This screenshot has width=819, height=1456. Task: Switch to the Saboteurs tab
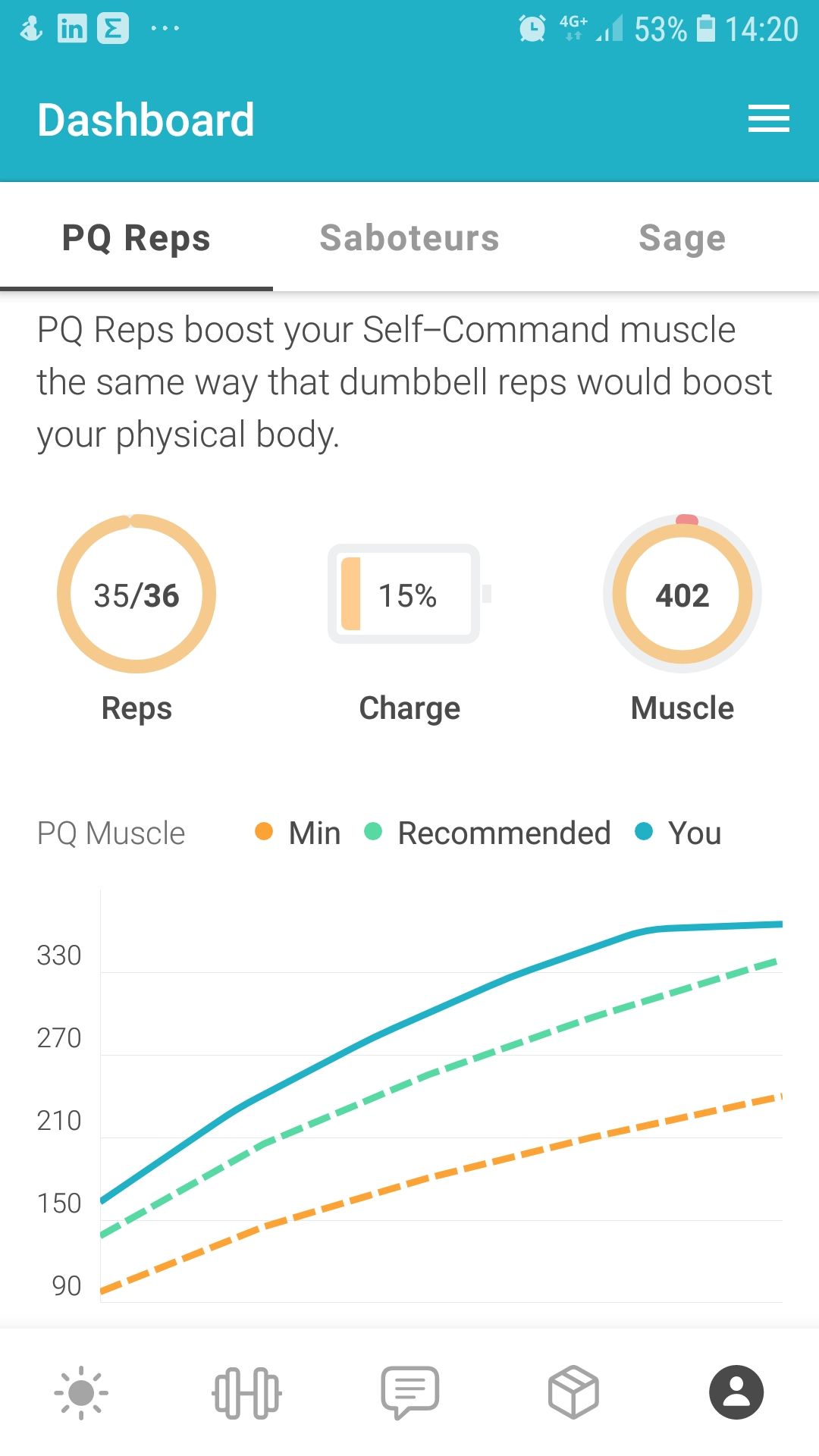click(409, 238)
